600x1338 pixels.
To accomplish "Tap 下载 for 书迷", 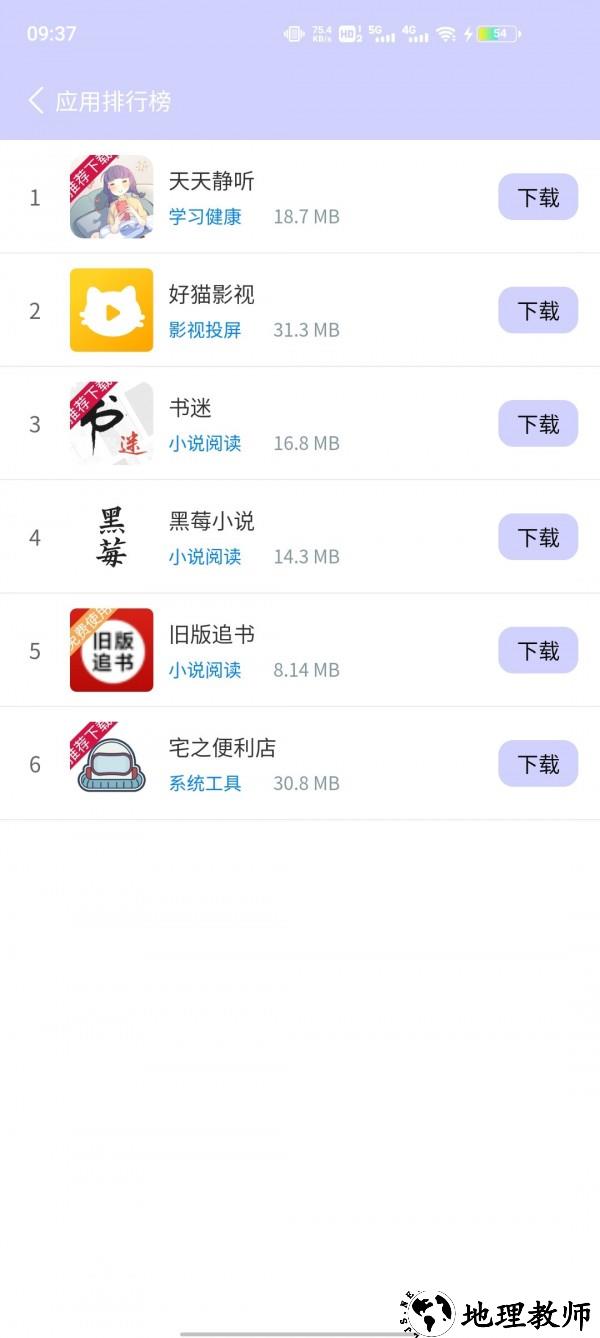I will click(538, 424).
